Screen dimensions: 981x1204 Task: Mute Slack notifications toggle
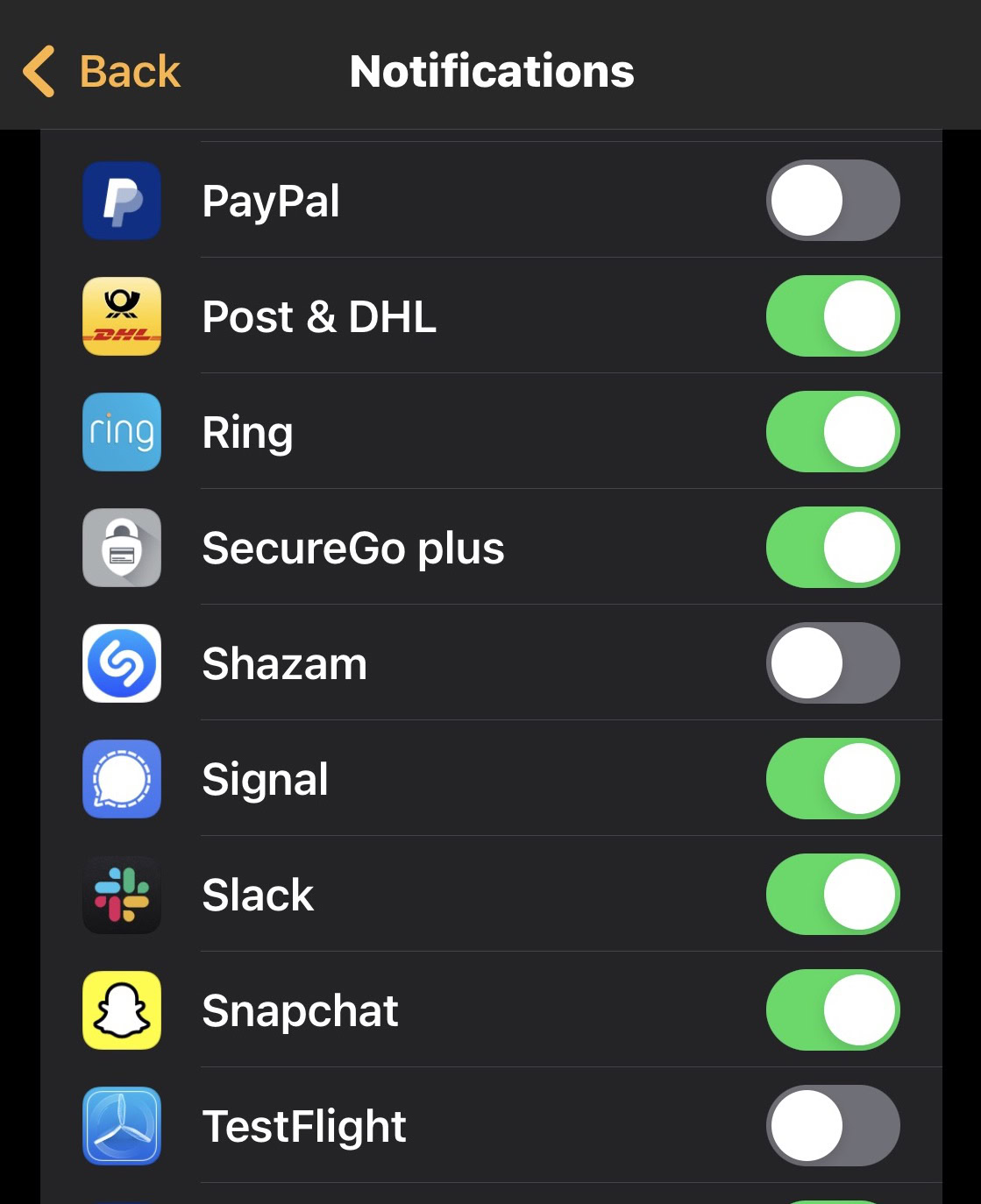pyautogui.click(x=833, y=895)
